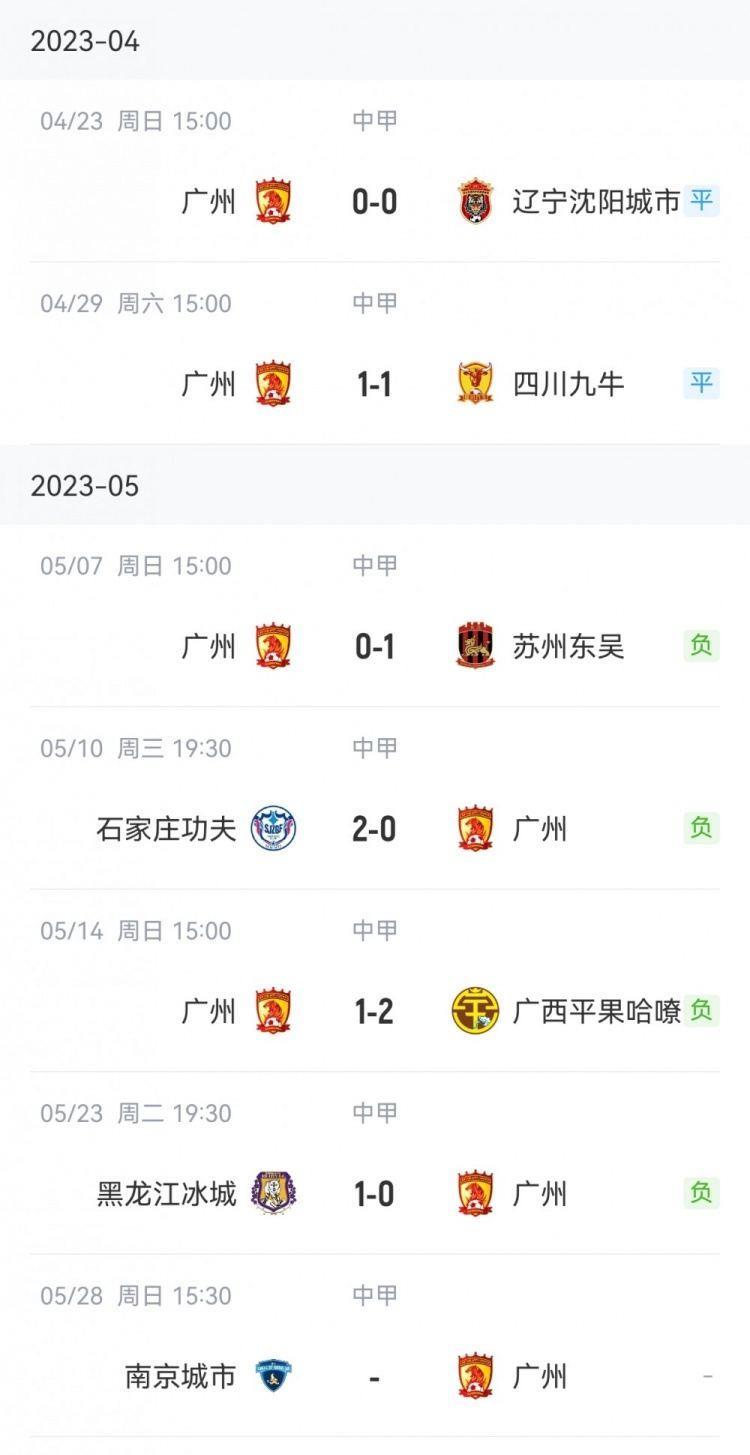Screen dimensions: 750x1455
Task: Tap the 05/23 周二 19:30 time field
Action: click(x=130, y=1112)
